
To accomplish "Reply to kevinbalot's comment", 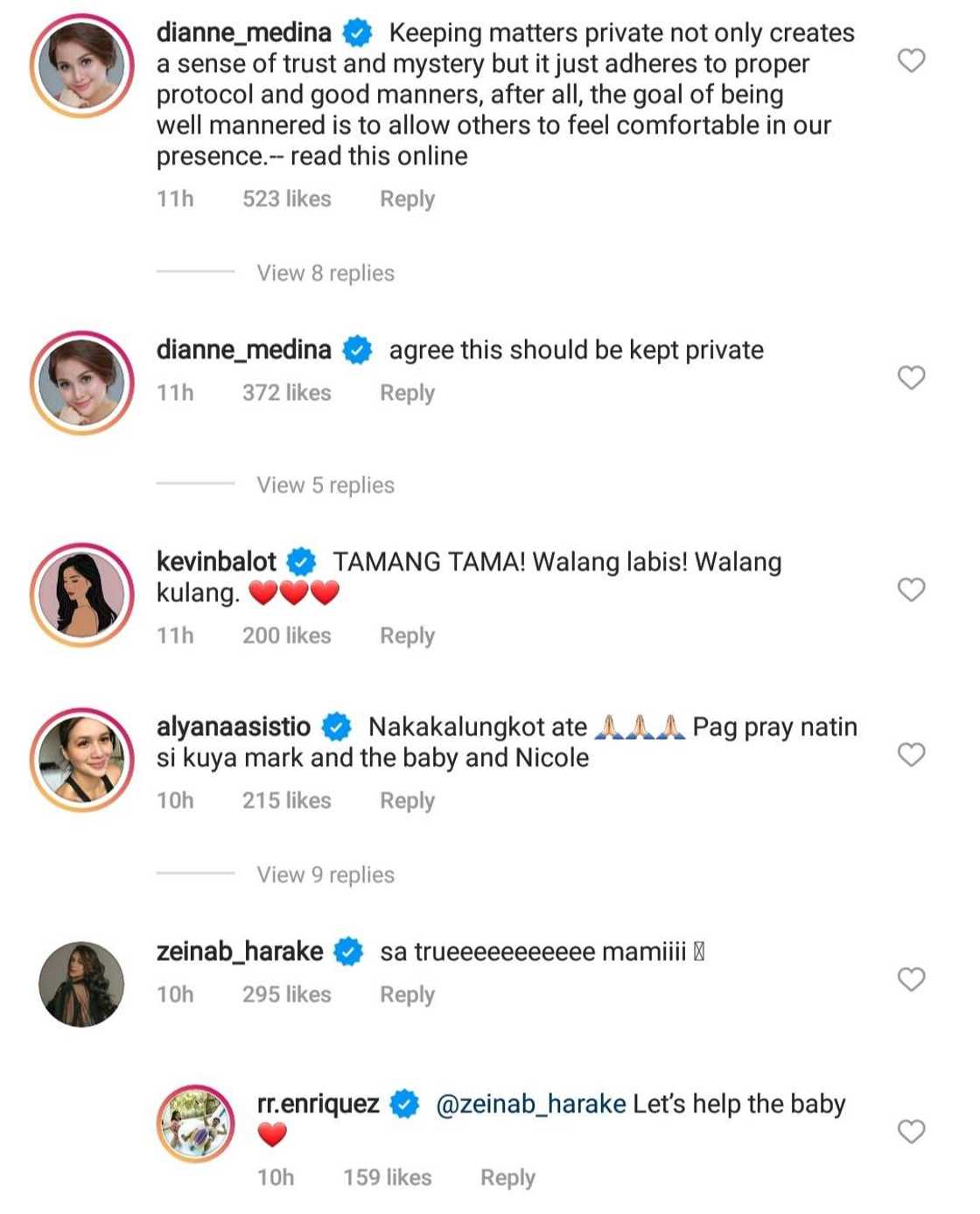I will coord(407,635).
